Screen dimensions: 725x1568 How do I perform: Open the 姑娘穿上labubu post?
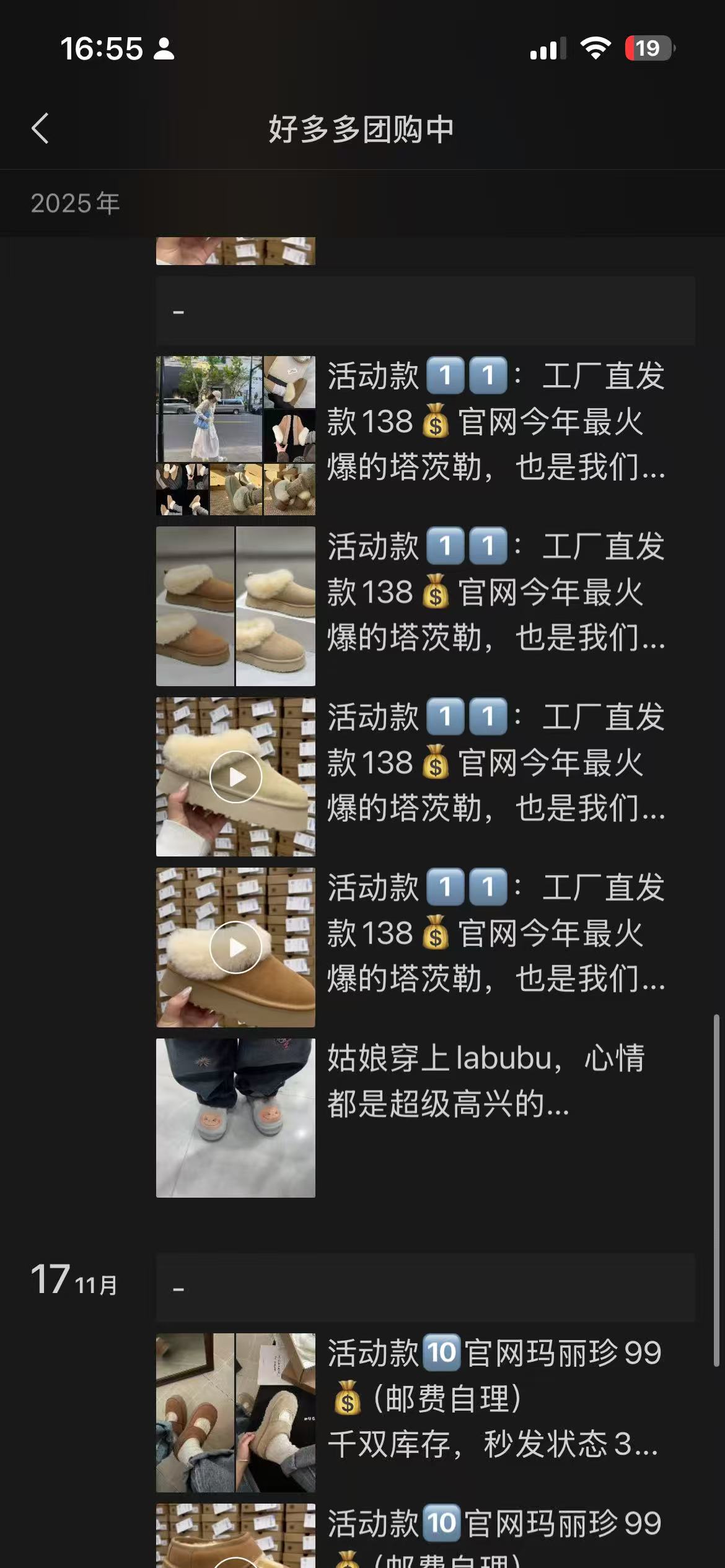pos(235,1117)
